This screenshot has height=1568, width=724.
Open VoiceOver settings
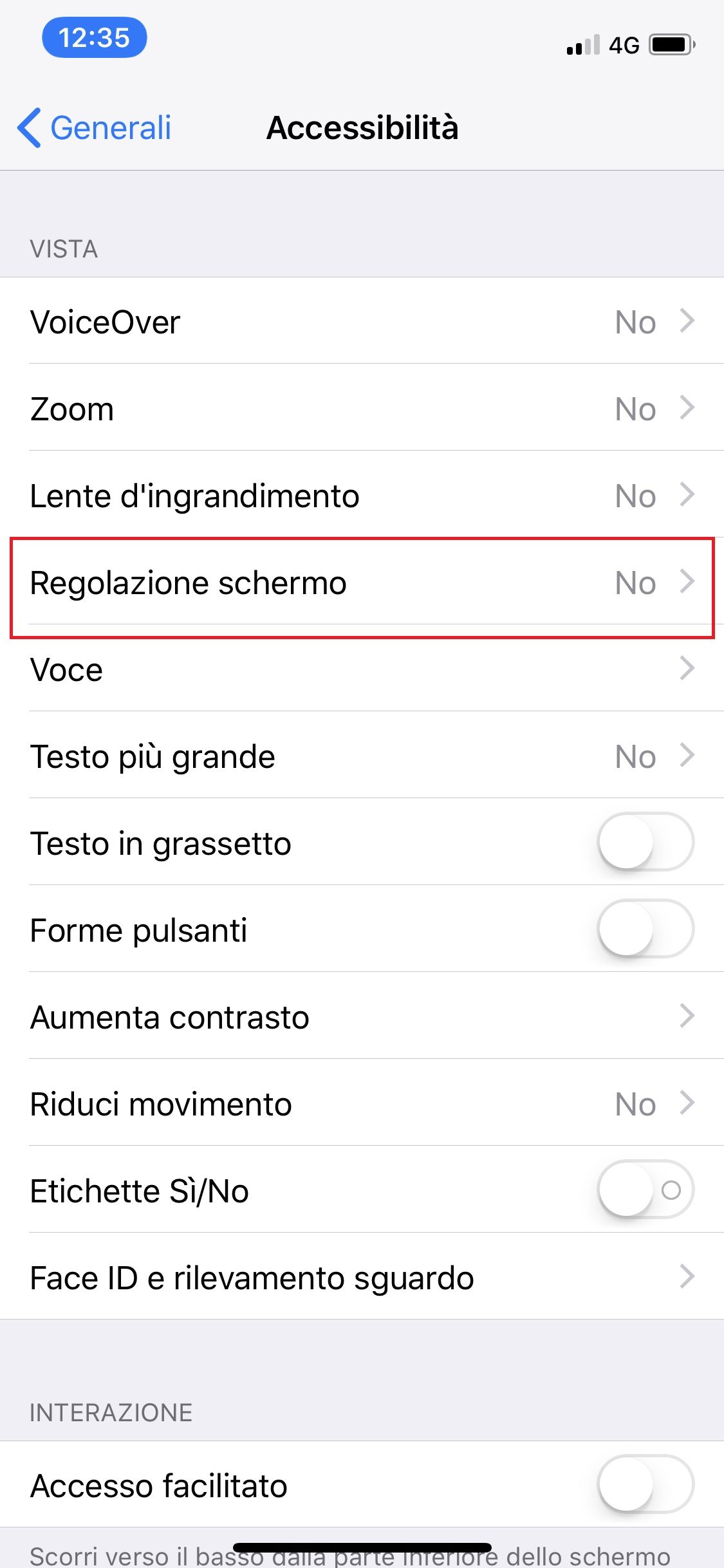click(362, 321)
